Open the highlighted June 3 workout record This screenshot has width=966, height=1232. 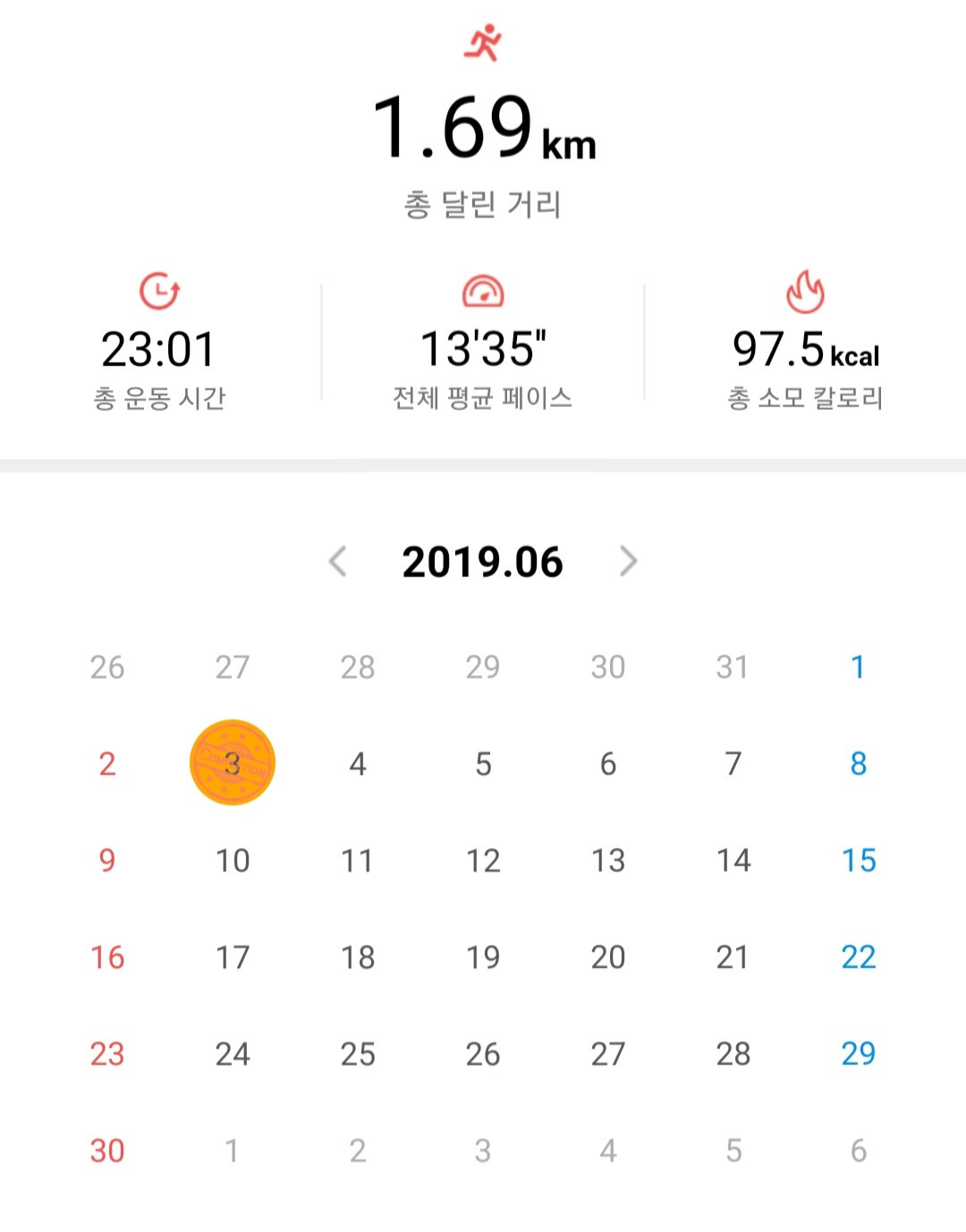[x=233, y=763]
